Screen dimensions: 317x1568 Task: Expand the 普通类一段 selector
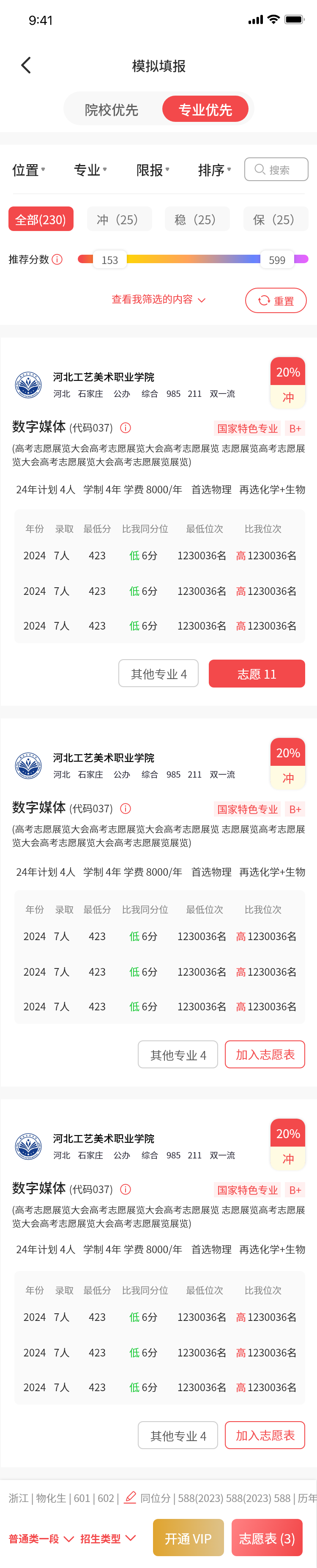(x=41, y=1538)
